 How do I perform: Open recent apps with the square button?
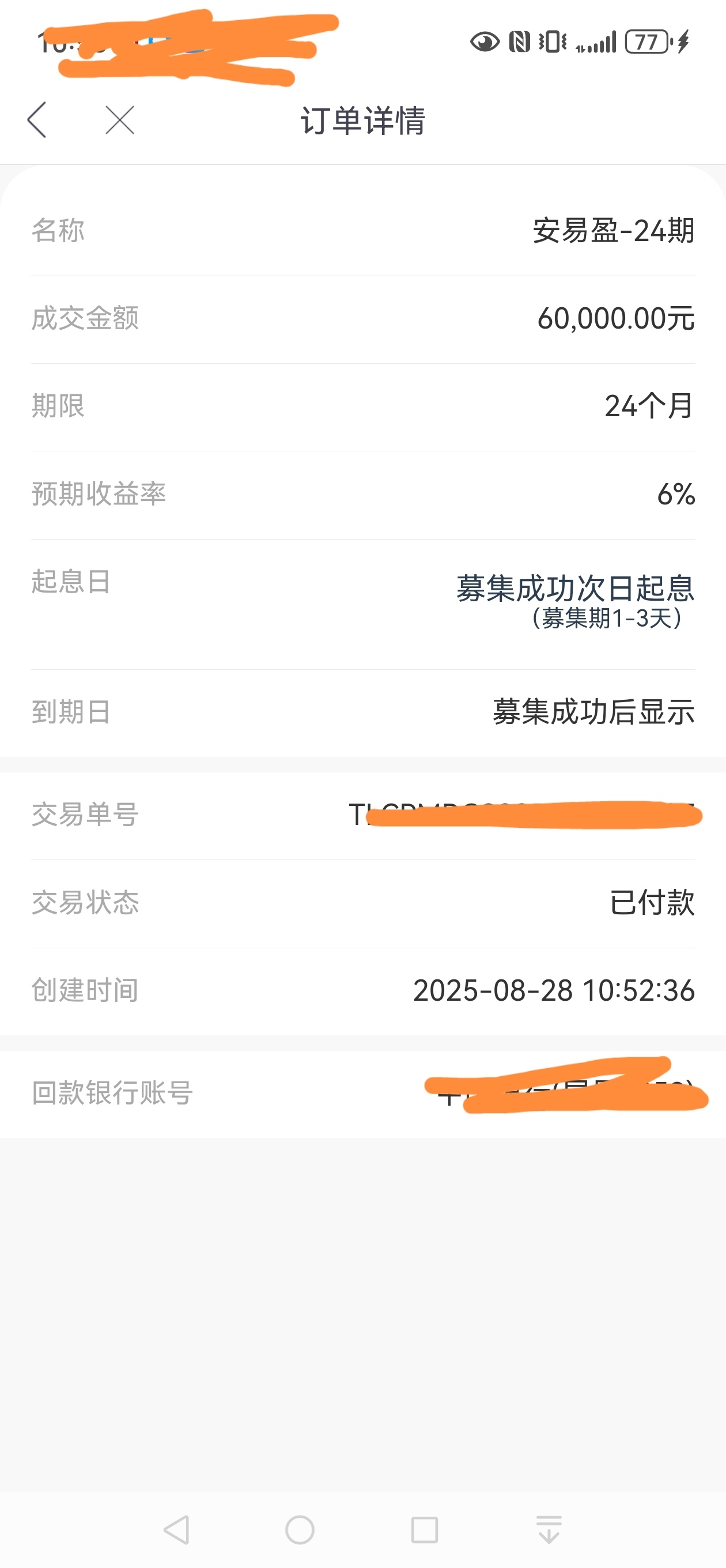tap(425, 1529)
